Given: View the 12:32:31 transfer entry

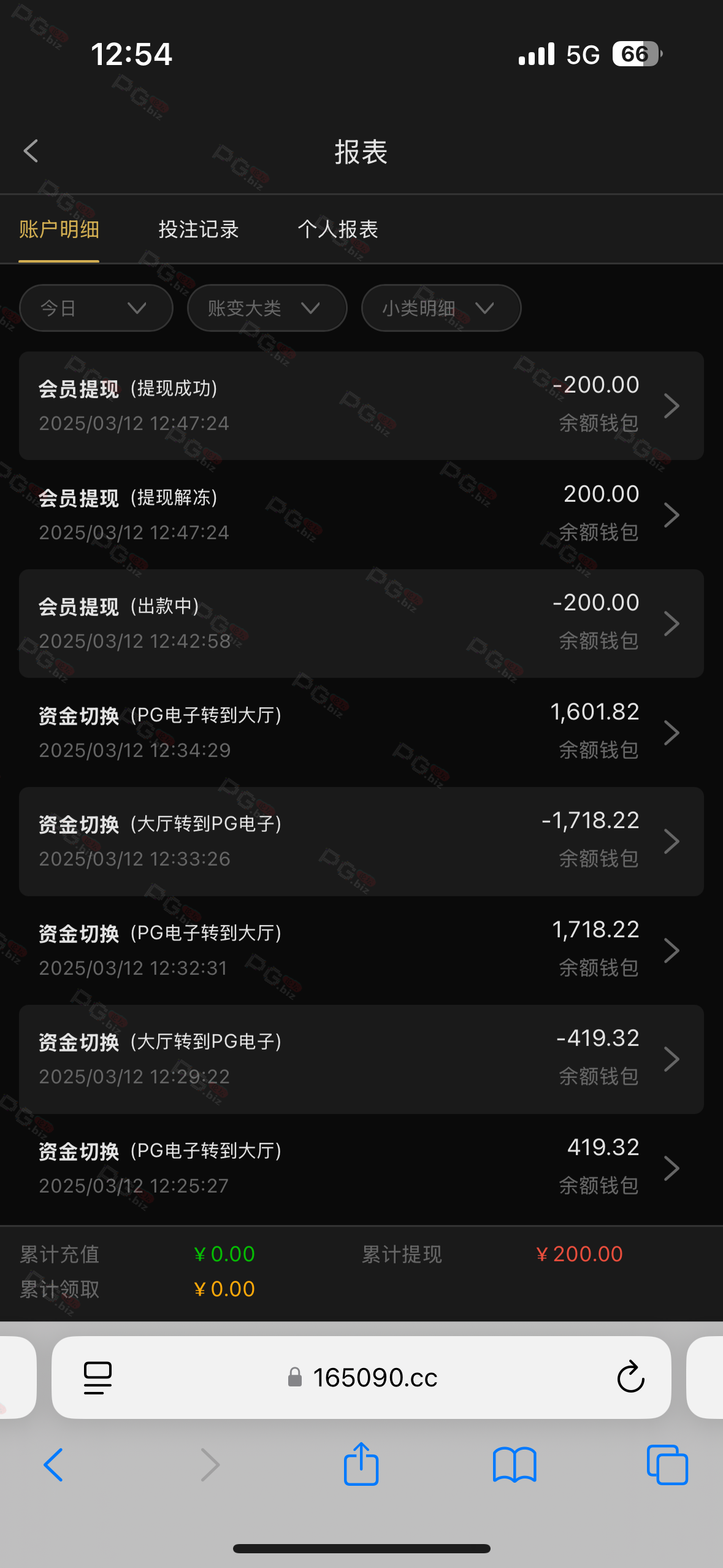Looking at the screenshot, I should coord(361,950).
